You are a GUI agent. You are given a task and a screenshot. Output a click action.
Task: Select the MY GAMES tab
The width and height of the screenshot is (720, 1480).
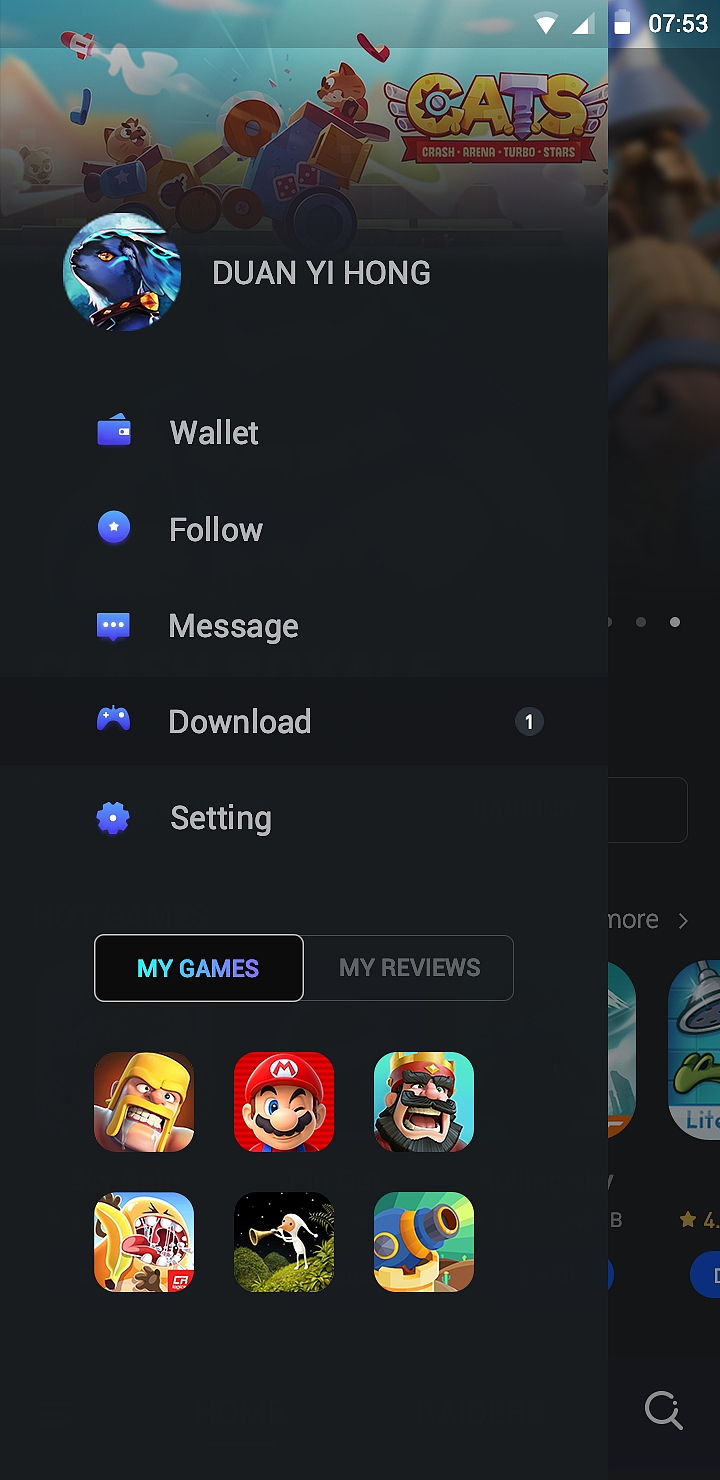[x=199, y=968]
